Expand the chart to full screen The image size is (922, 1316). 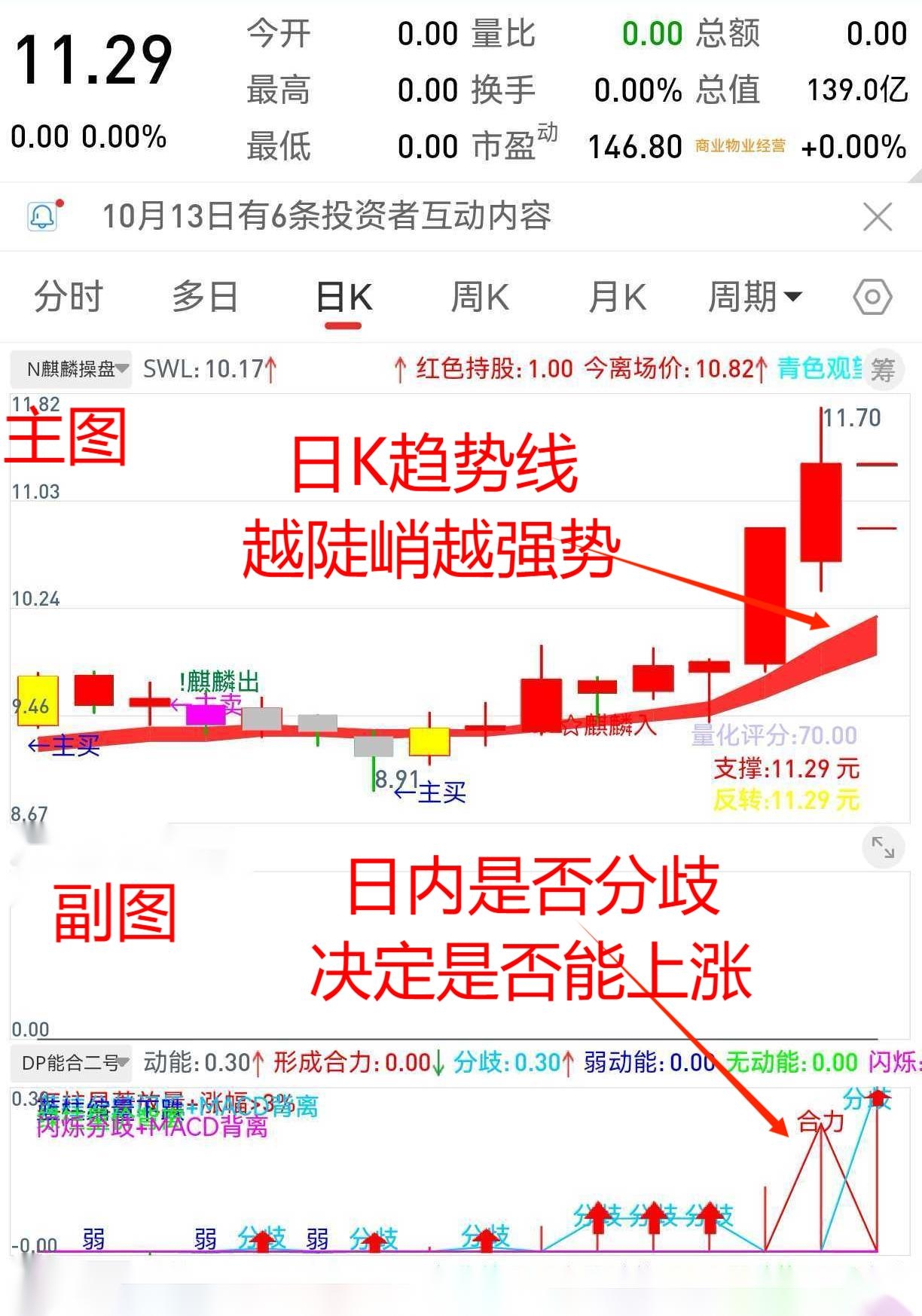point(882,847)
